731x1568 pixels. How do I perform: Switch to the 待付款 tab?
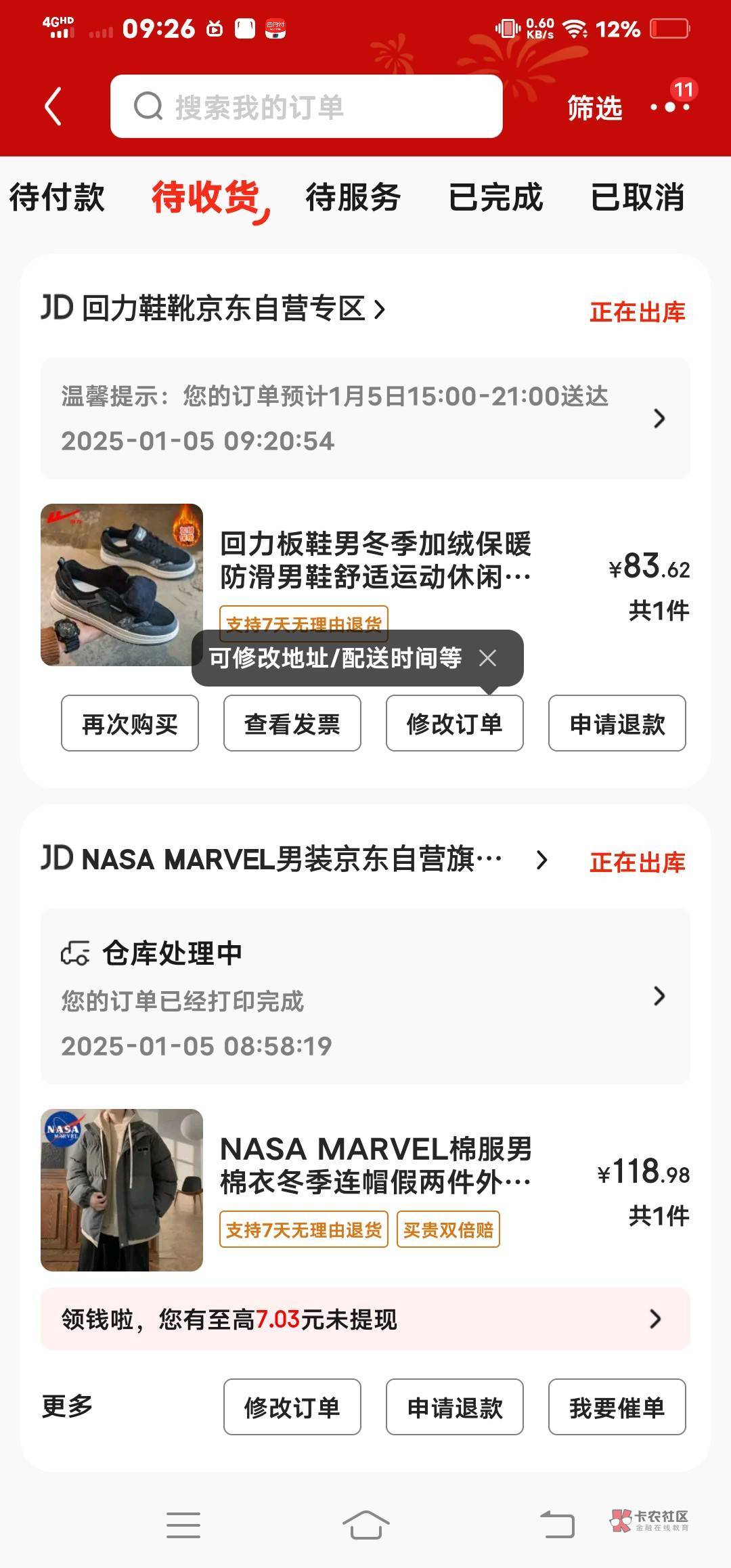57,198
